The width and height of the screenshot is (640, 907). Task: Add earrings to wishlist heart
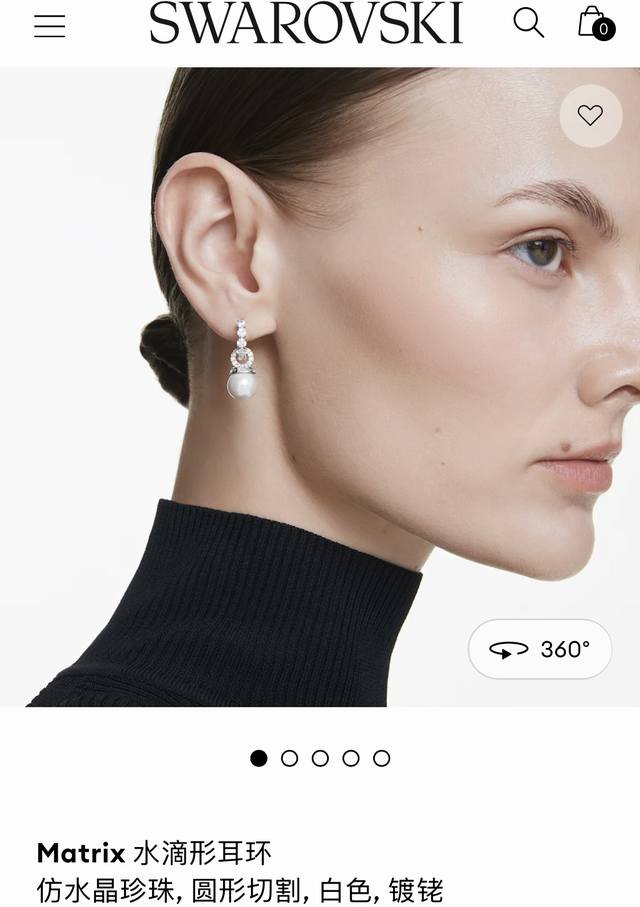coord(590,116)
